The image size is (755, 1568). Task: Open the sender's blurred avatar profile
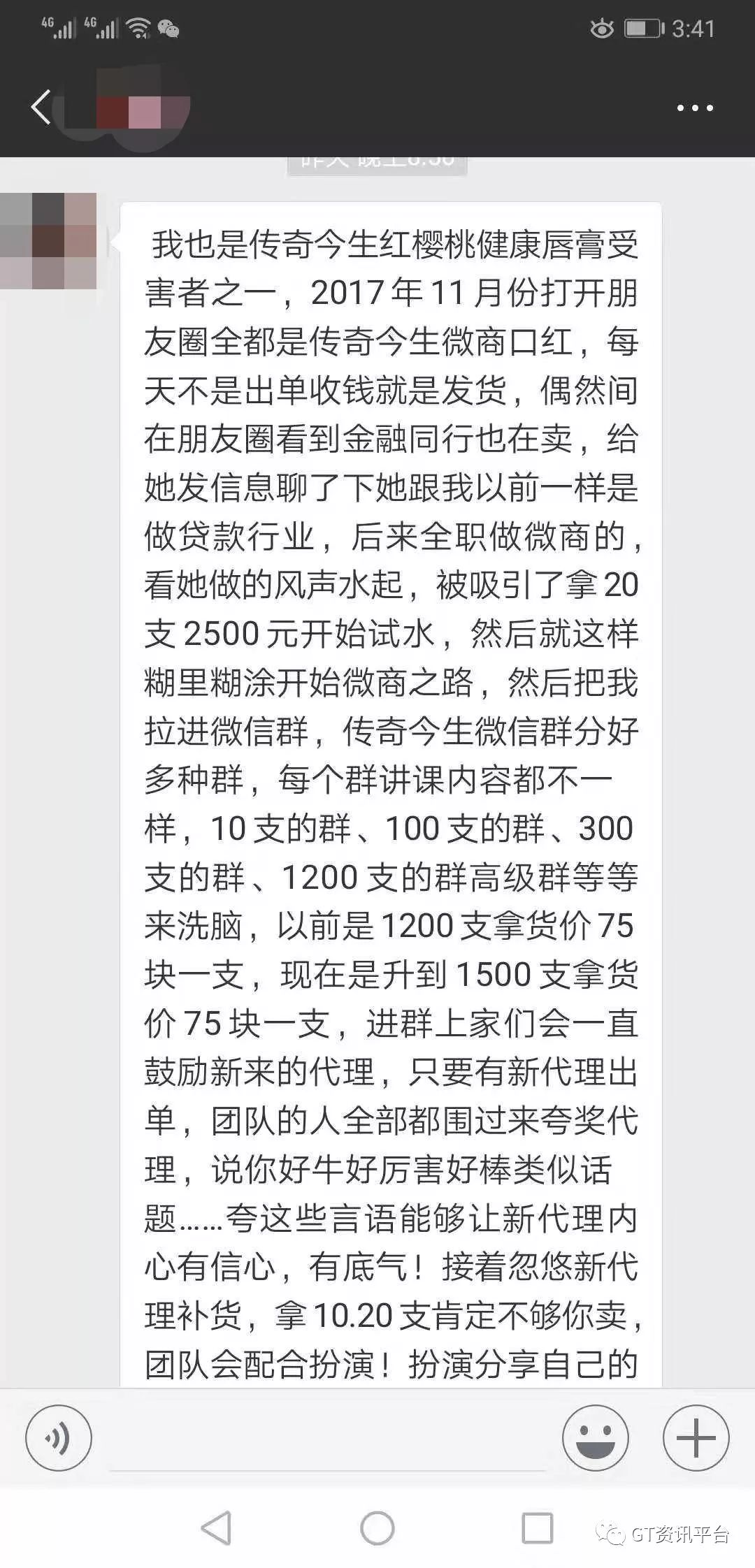pos(48,241)
